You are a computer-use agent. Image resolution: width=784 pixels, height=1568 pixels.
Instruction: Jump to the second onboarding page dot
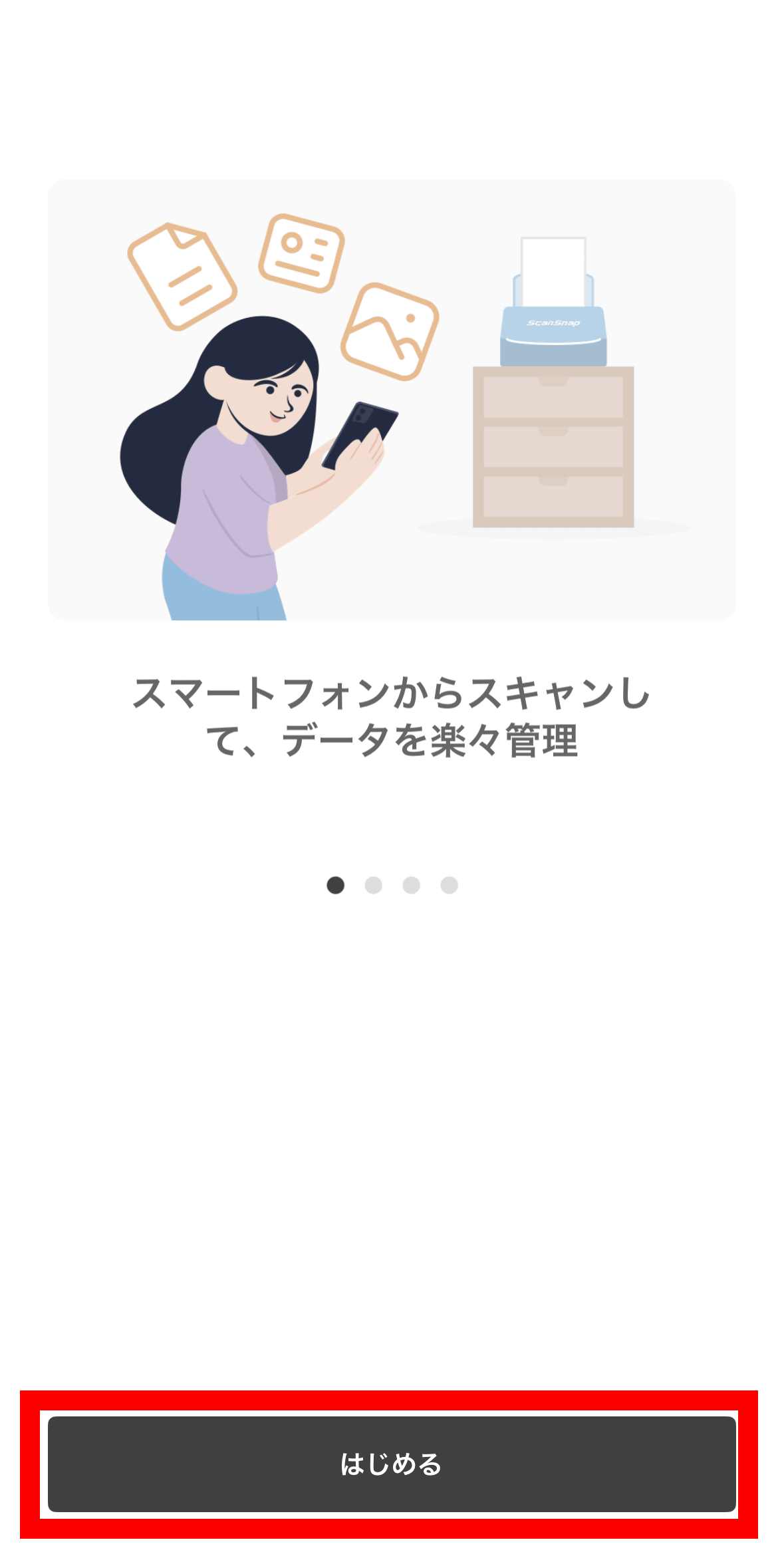374,885
